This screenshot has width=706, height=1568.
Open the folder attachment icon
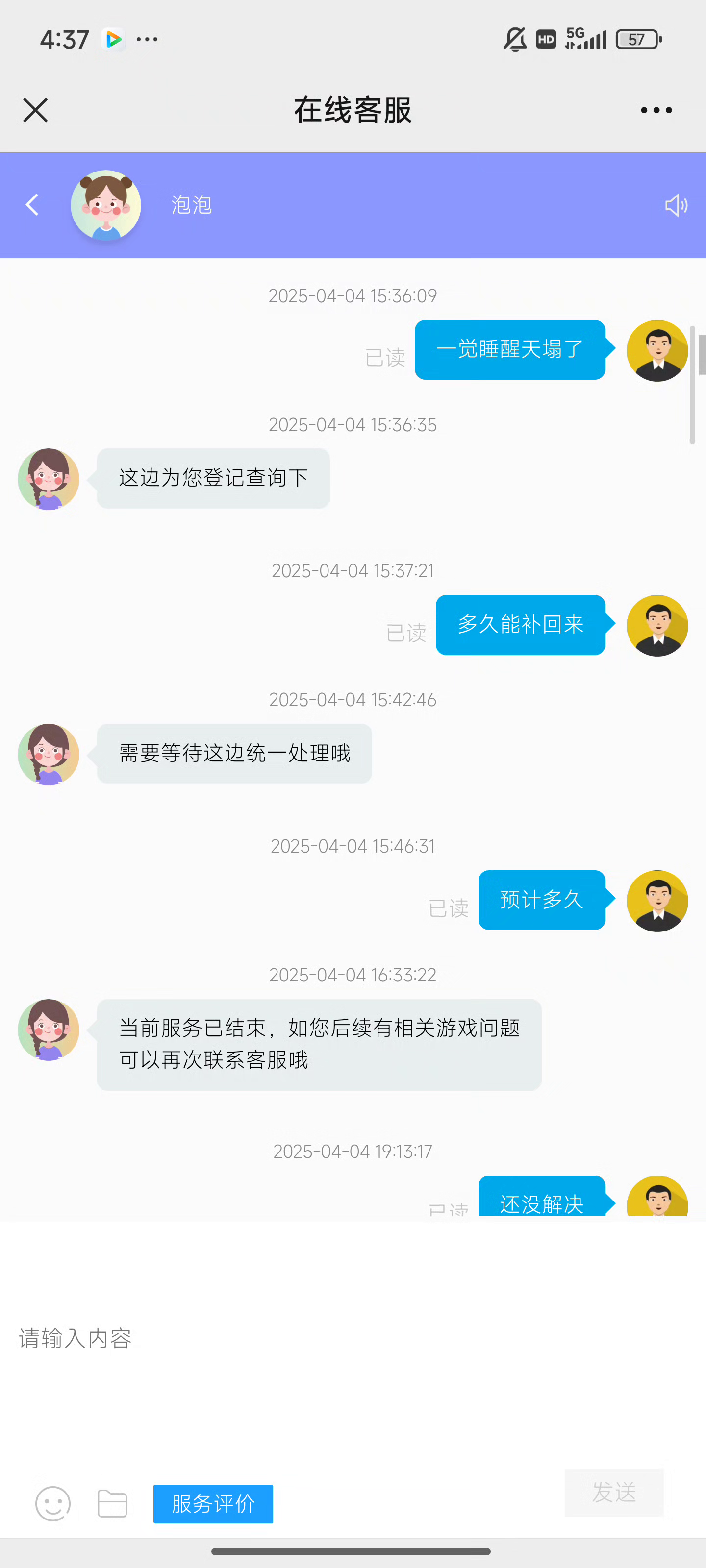point(112,1503)
